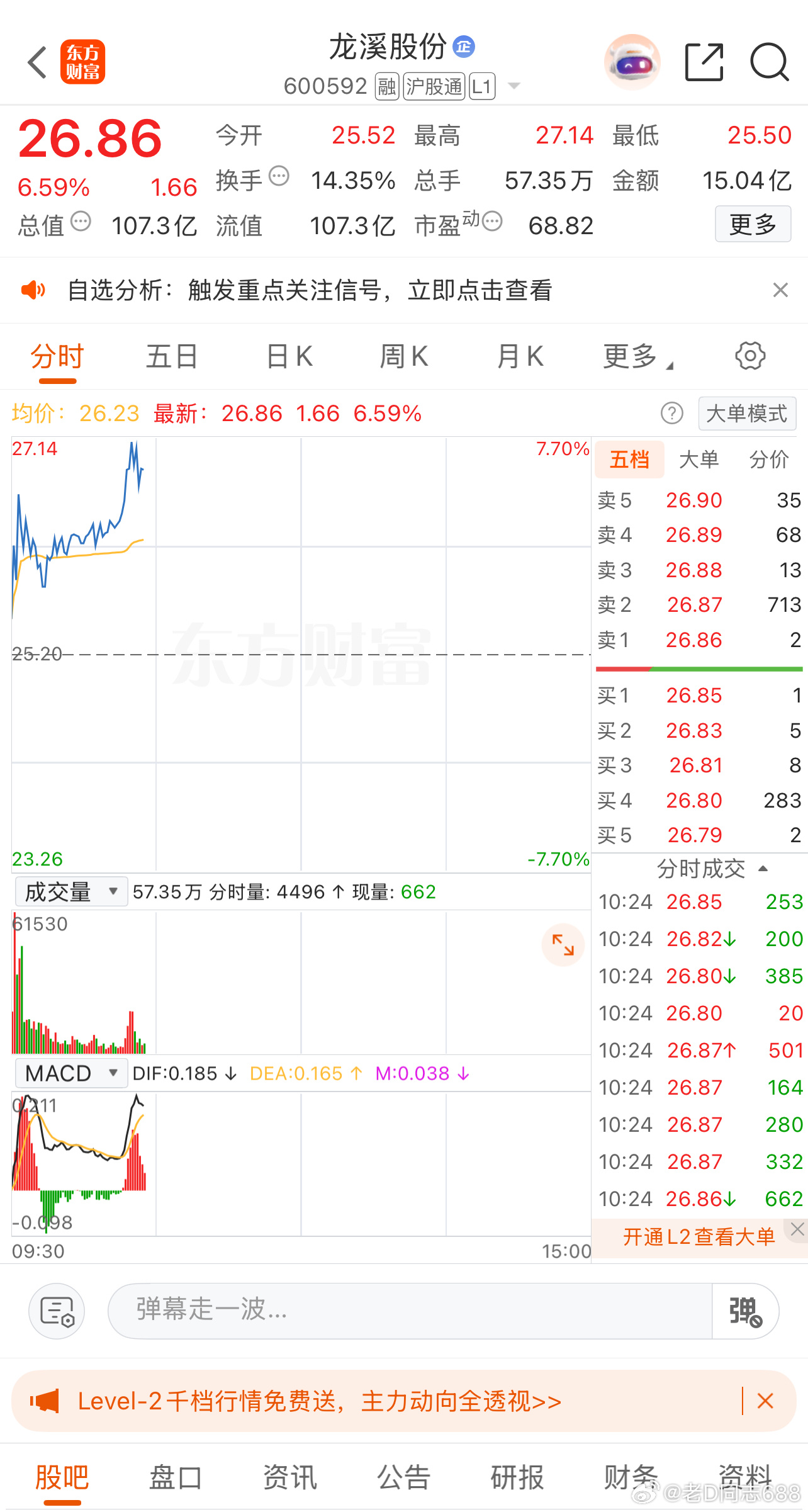The width and height of the screenshot is (808, 1512).
Task: Share this stock page
Action: tap(704, 62)
